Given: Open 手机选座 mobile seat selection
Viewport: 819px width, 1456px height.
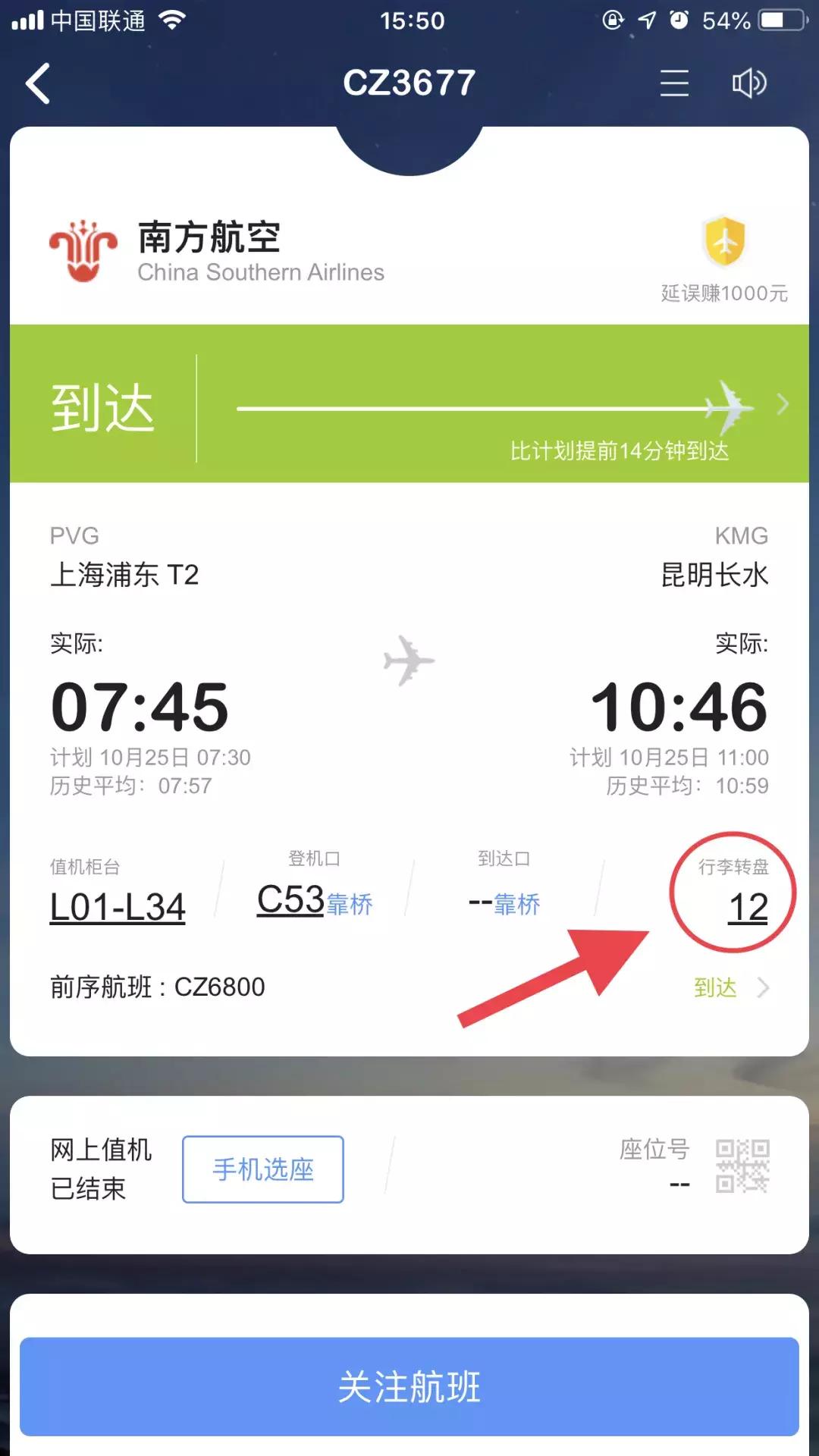Looking at the screenshot, I should pos(262,1169).
